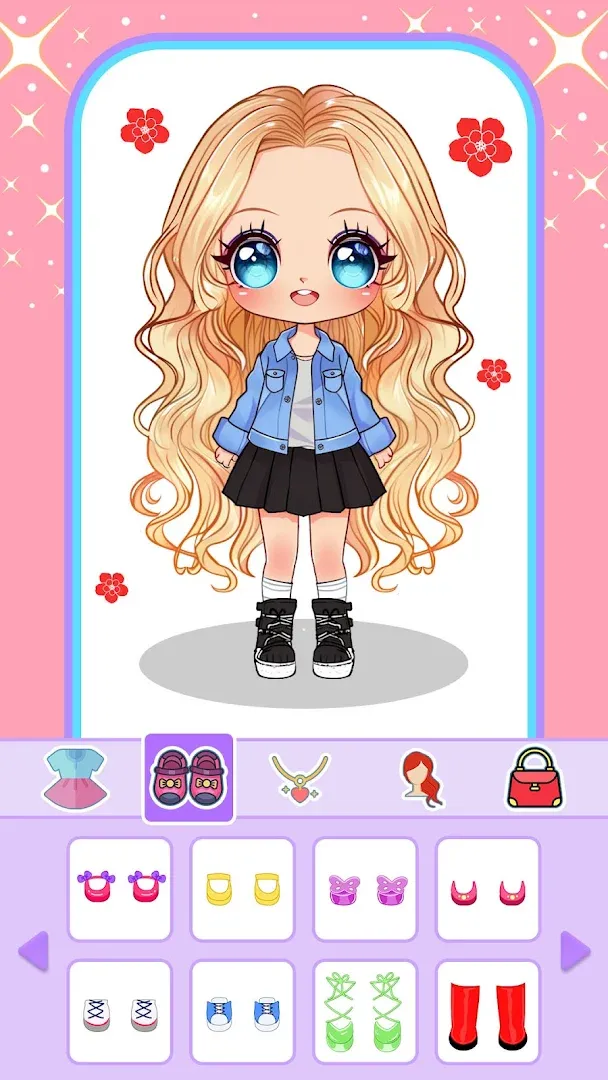Image resolution: width=608 pixels, height=1080 pixels.
Task: Try on the white lace-up sneakers
Action: click(x=120, y=1012)
